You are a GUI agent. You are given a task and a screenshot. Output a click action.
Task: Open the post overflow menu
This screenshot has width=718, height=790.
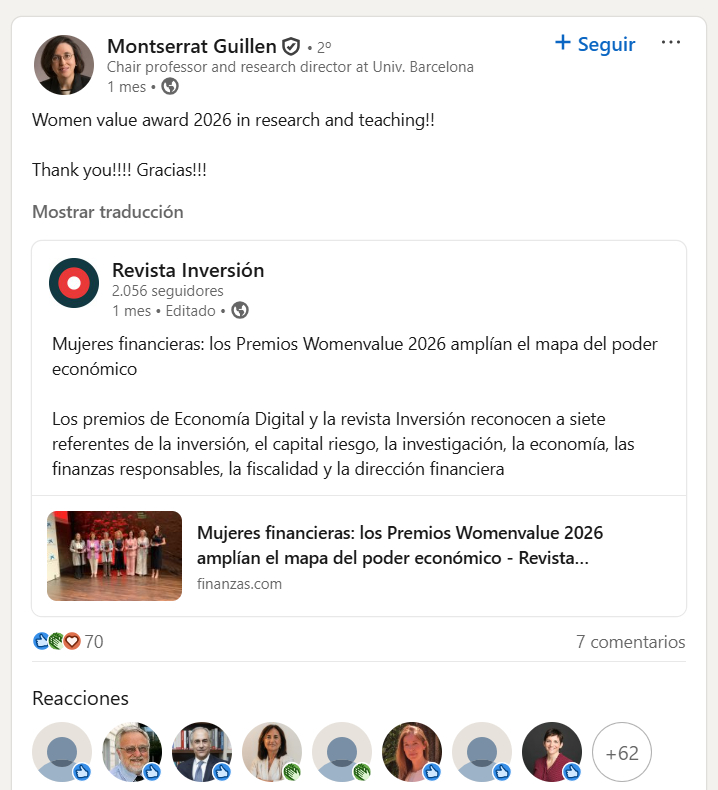point(671,43)
